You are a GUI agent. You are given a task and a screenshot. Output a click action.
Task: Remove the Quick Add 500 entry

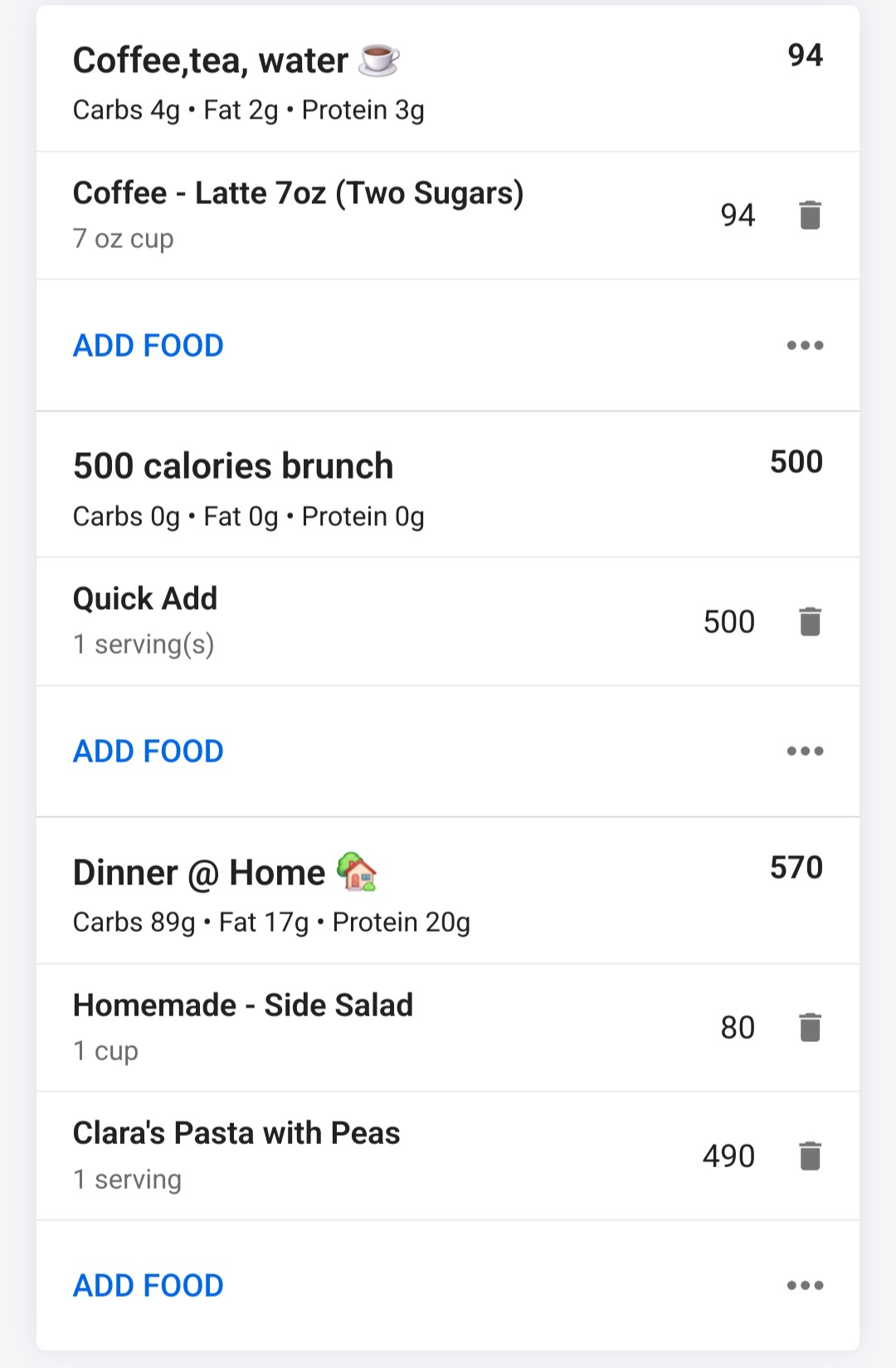coord(810,621)
